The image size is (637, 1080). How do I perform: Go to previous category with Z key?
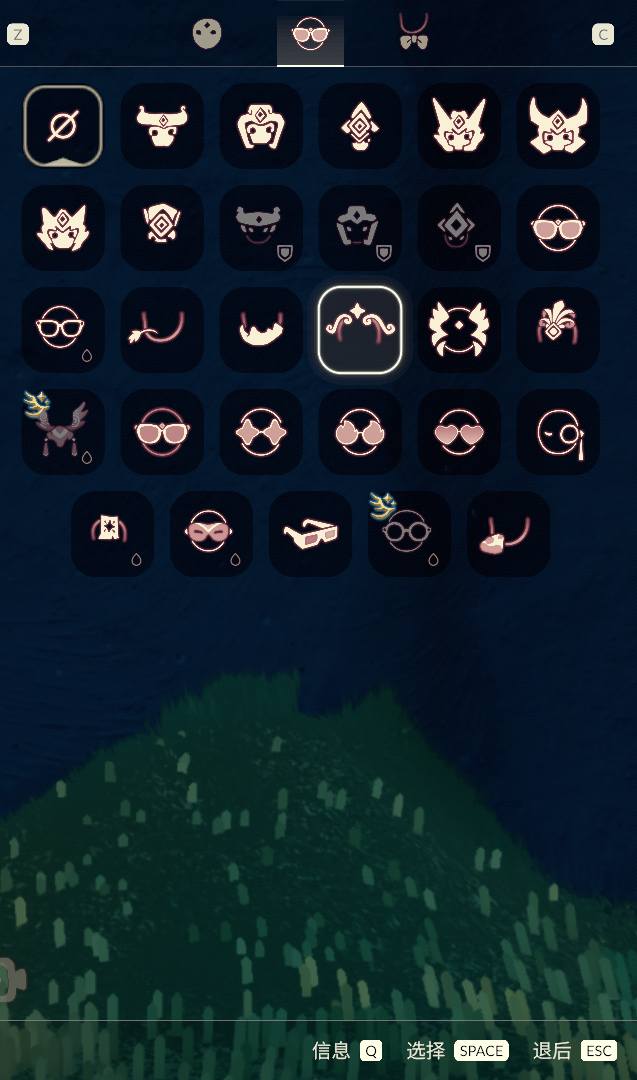(18, 35)
